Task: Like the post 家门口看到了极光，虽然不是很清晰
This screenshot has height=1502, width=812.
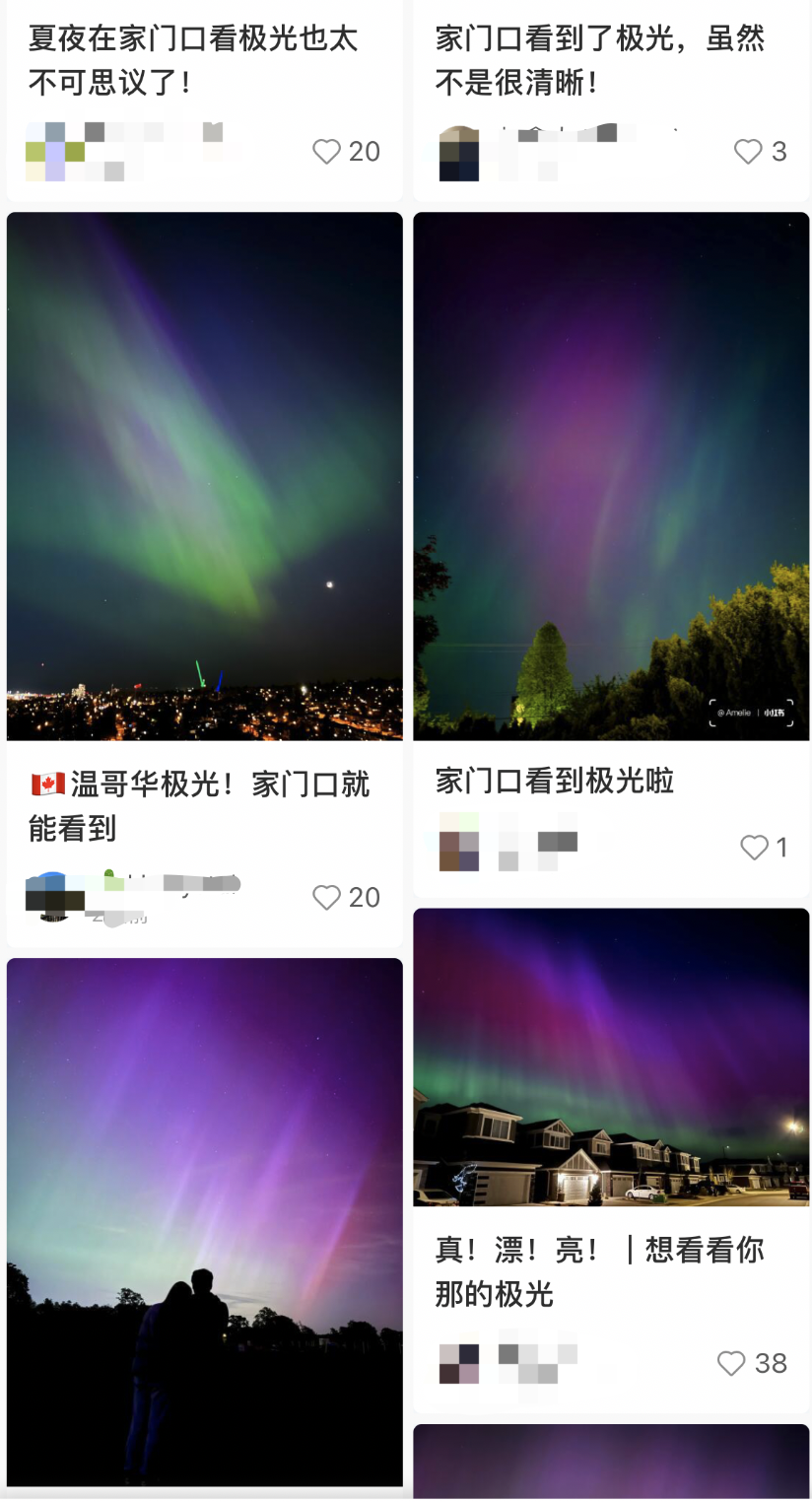Action: [x=748, y=151]
